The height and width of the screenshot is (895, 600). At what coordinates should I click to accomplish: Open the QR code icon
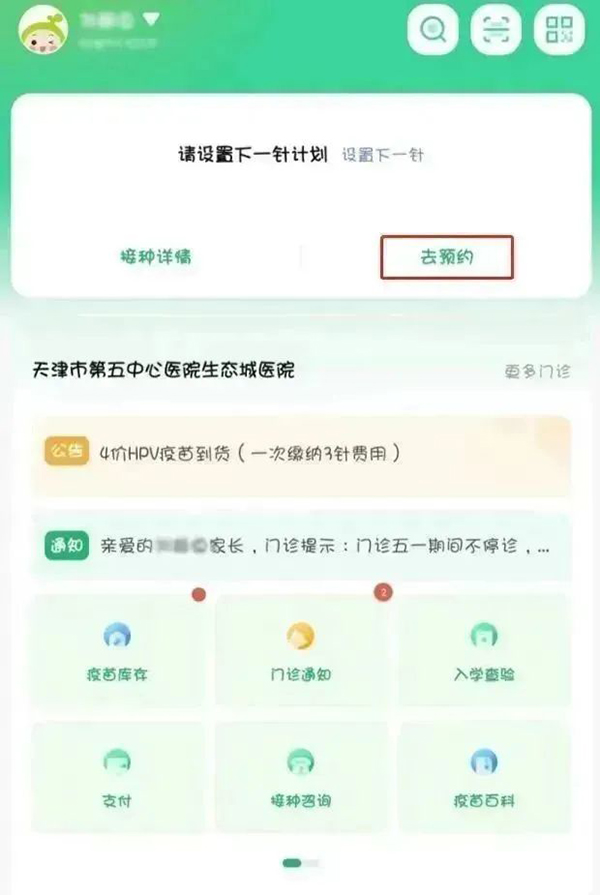(560, 30)
